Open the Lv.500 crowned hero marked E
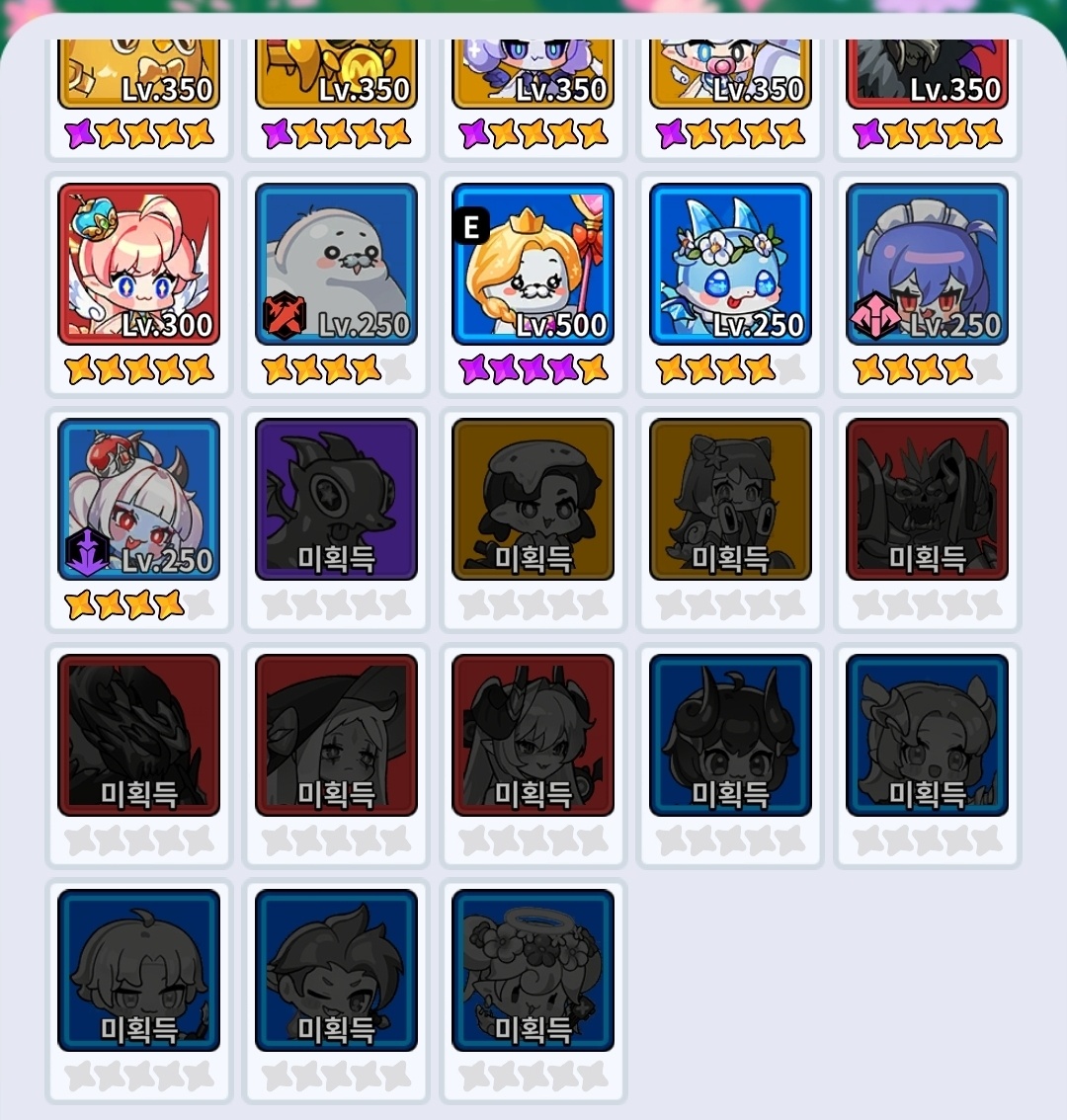Viewport: 1067px width, 1120px height. [533, 265]
